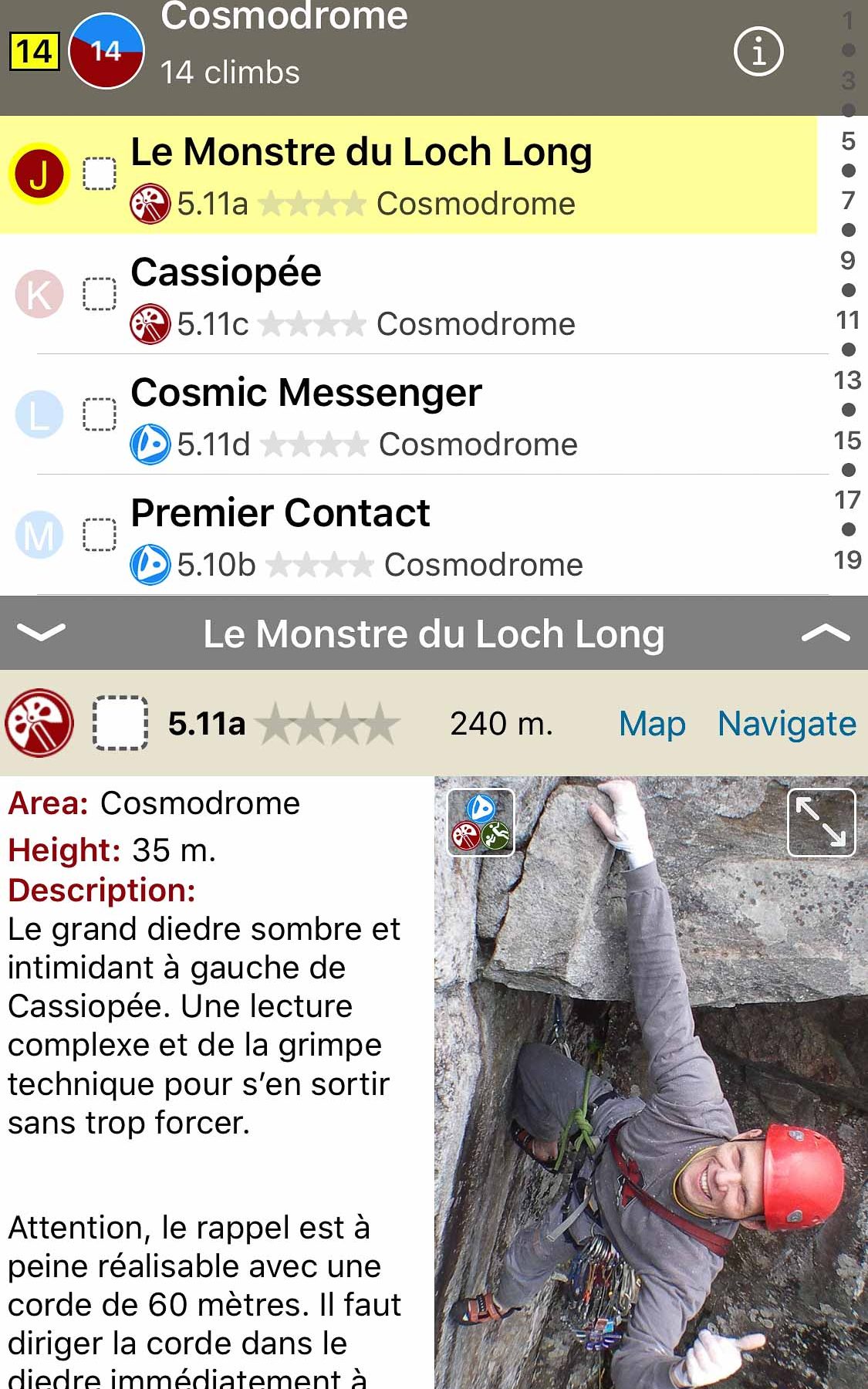Tick the checkbox beside Cosmic Messenger
The height and width of the screenshot is (1389, 868).
pos(100,414)
